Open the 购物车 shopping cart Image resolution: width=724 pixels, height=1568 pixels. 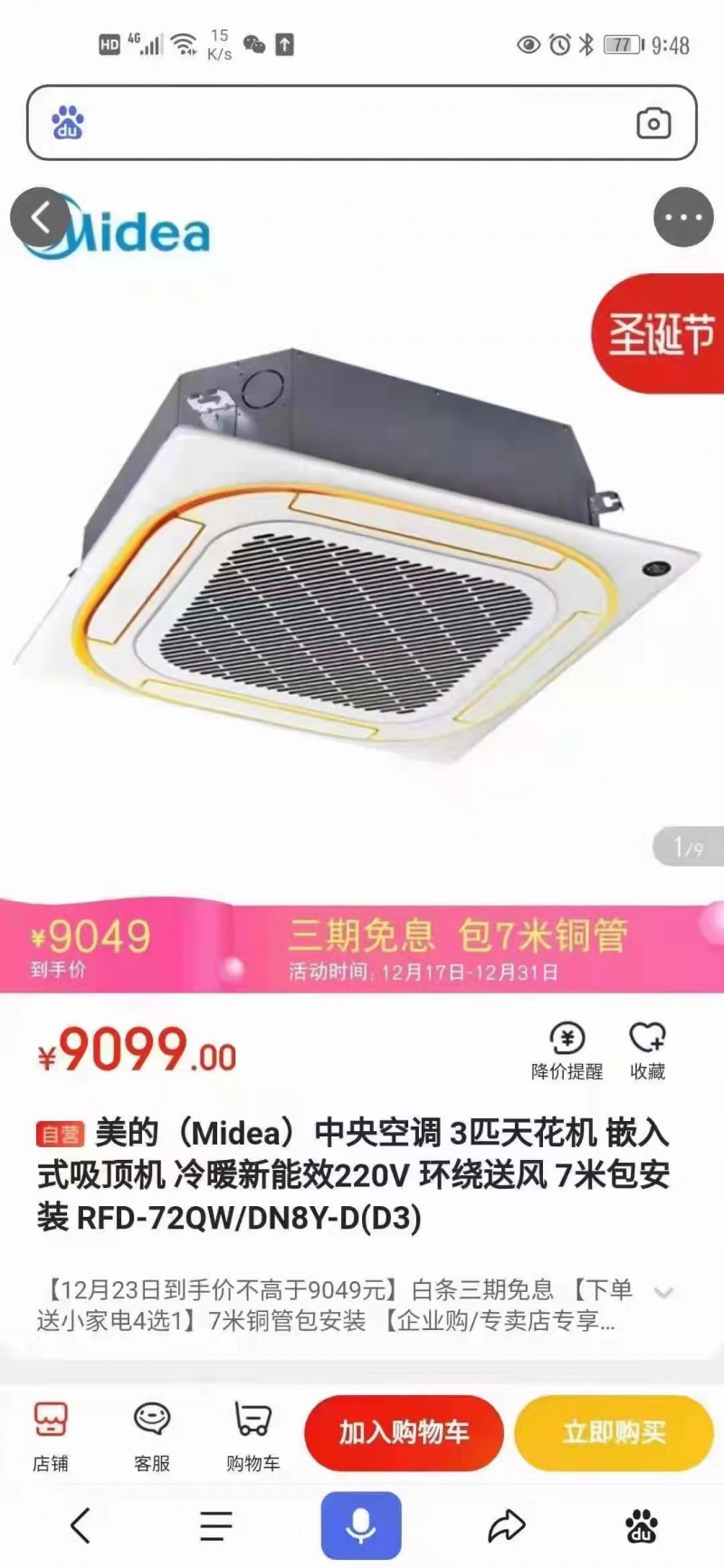coord(252,1436)
